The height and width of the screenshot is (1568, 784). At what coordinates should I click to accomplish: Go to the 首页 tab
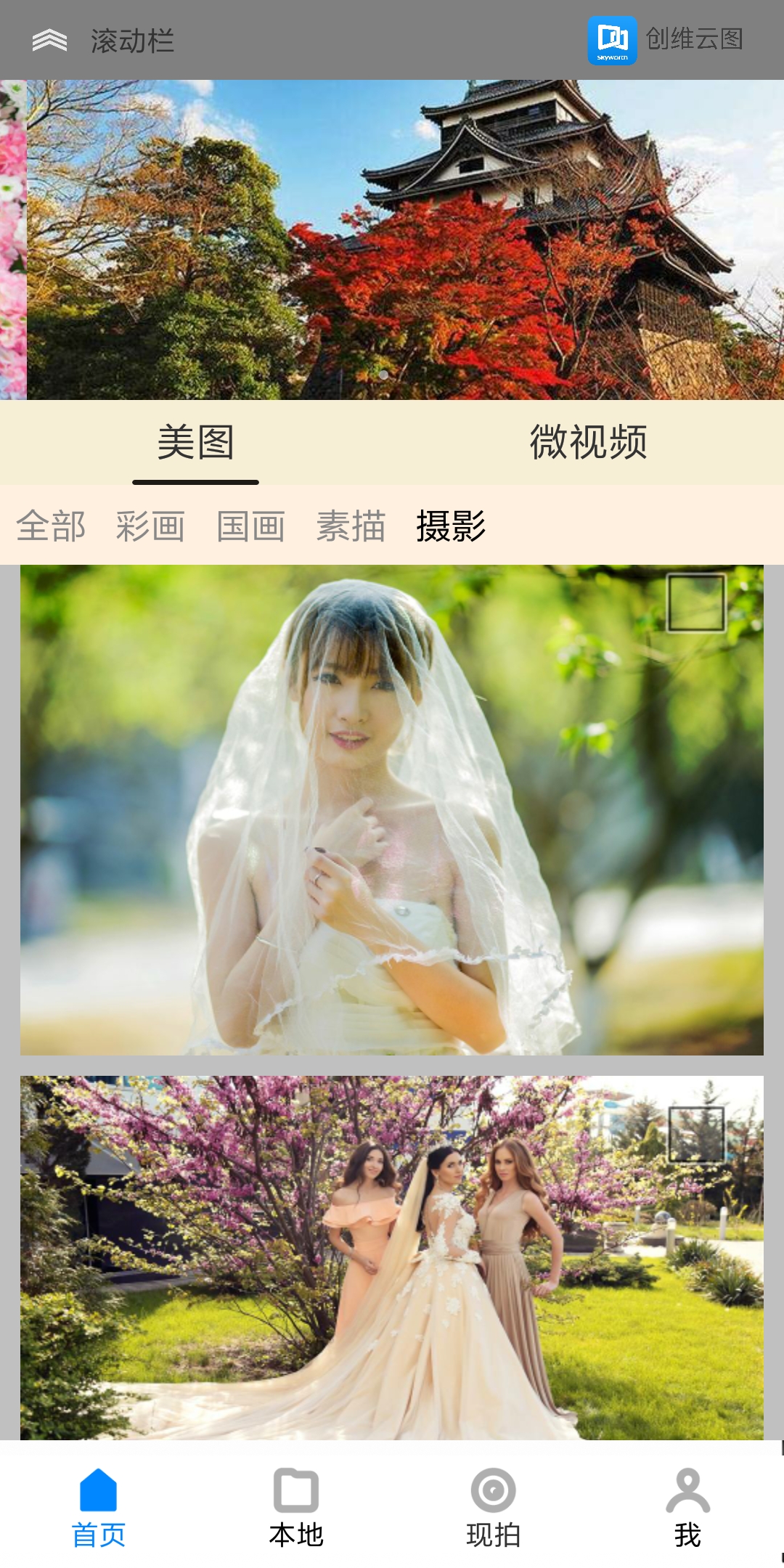tap(99, 1508)
